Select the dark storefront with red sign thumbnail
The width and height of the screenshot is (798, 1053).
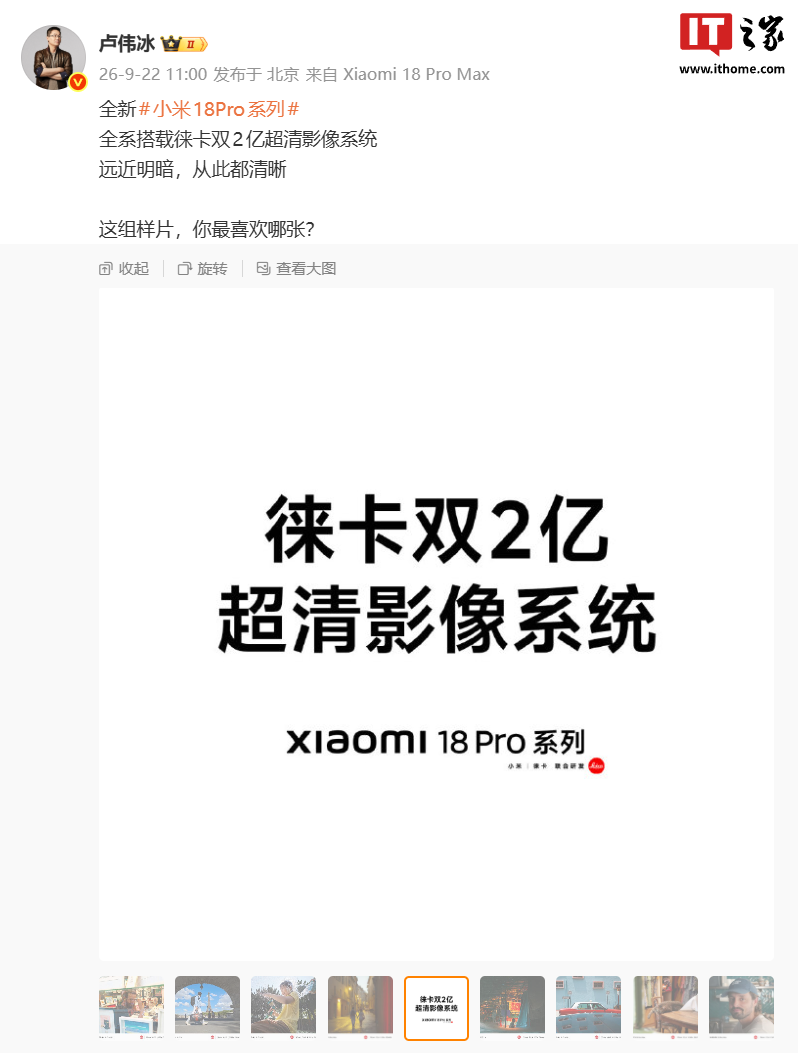pos(513,1008)
